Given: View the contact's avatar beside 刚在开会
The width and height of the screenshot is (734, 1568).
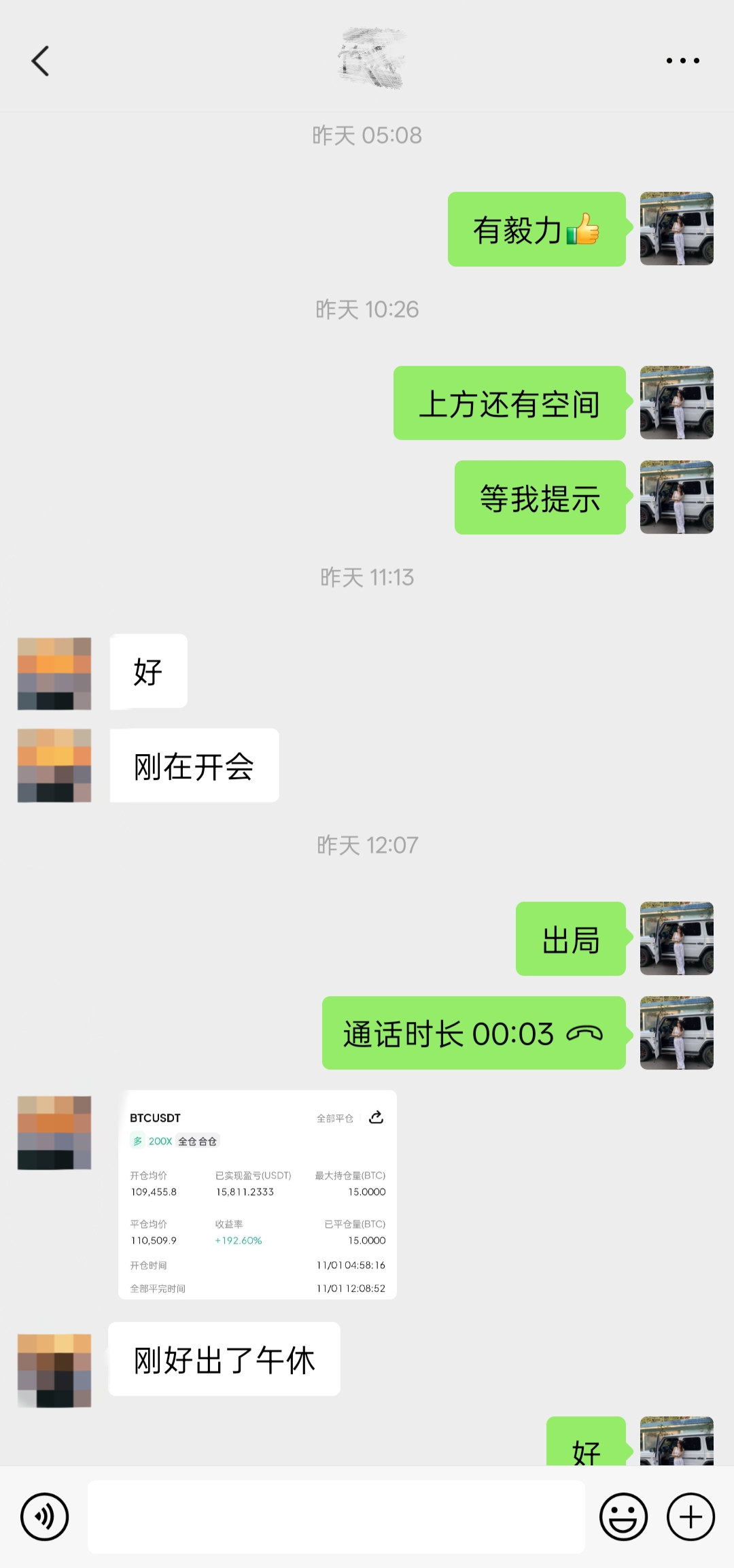Looking at the screenshot, I should pos(54,766).
